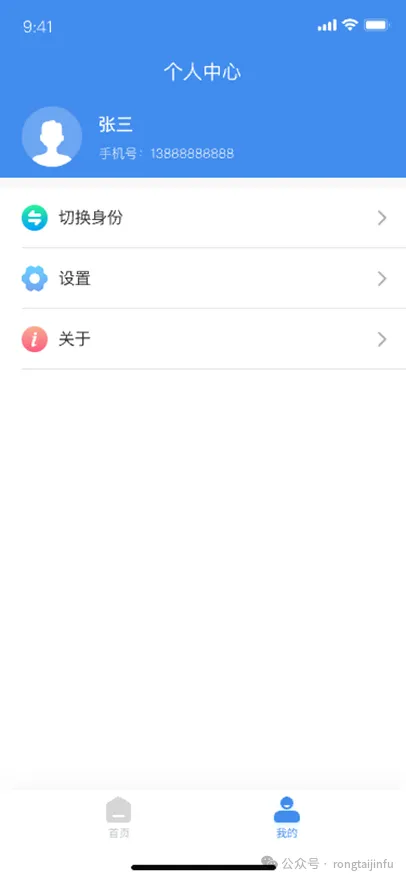Open the 关于 about row

click(203, 339)
